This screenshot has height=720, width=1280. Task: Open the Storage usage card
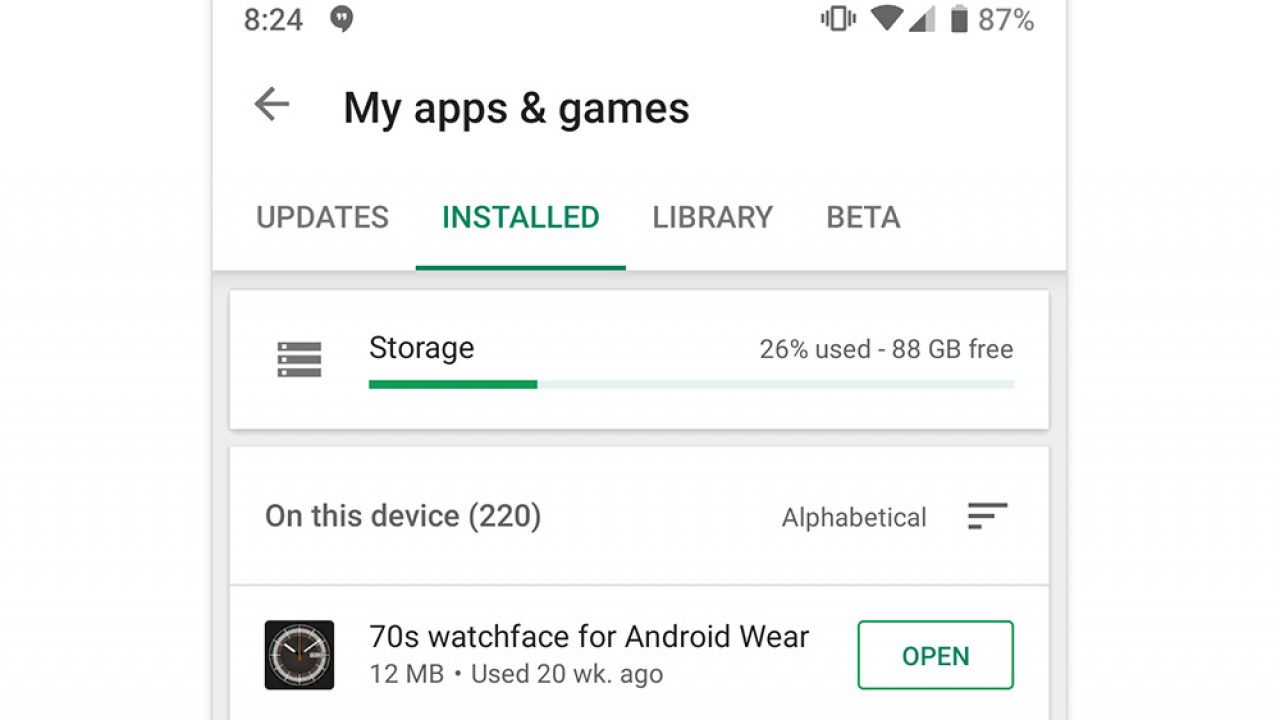click(639, 360)
